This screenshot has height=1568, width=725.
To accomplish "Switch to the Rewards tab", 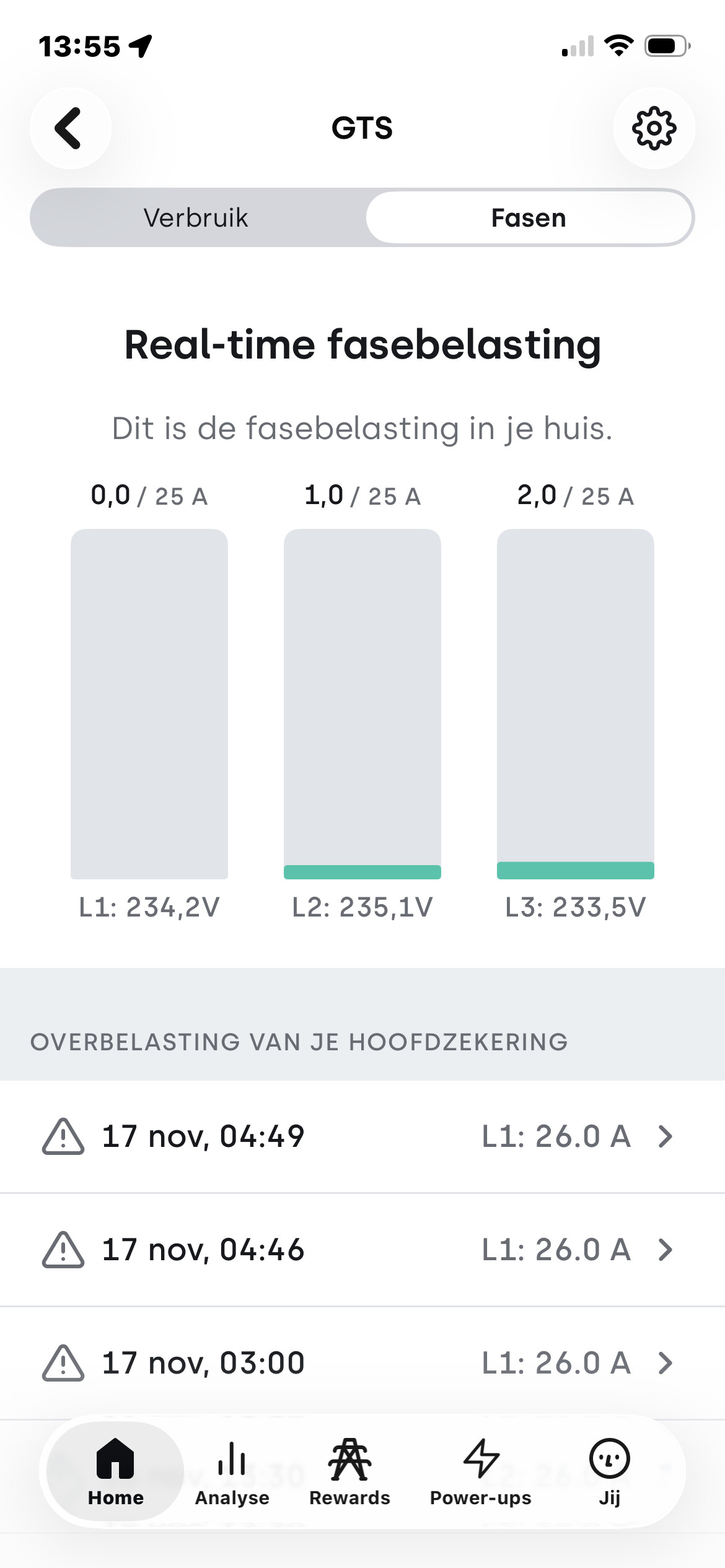I will (349, 1471).
